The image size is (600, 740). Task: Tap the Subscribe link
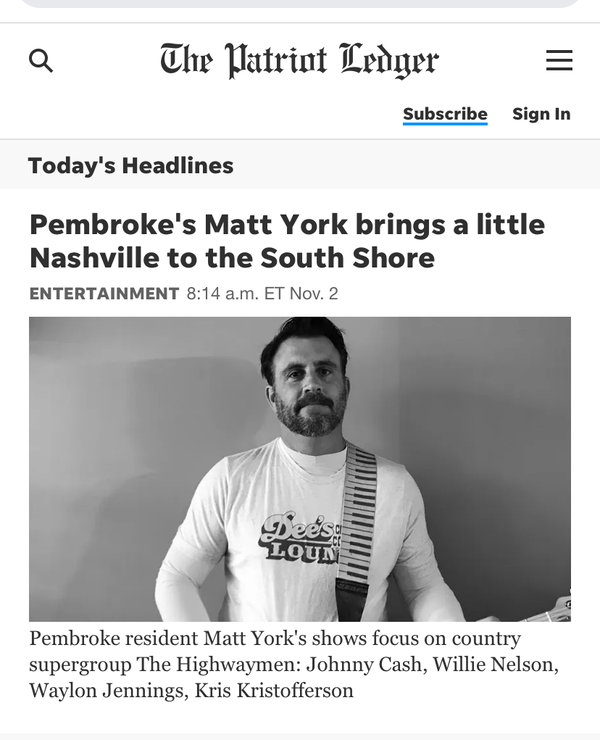point(445,114)
